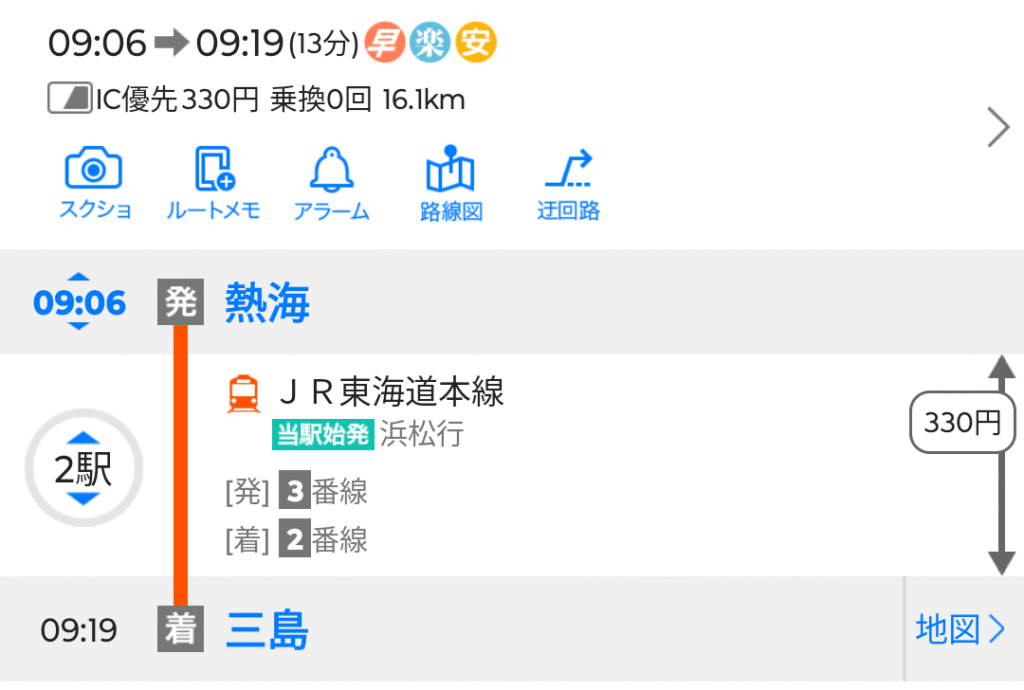Take a route screenshot with スクショ

[94, 183]
